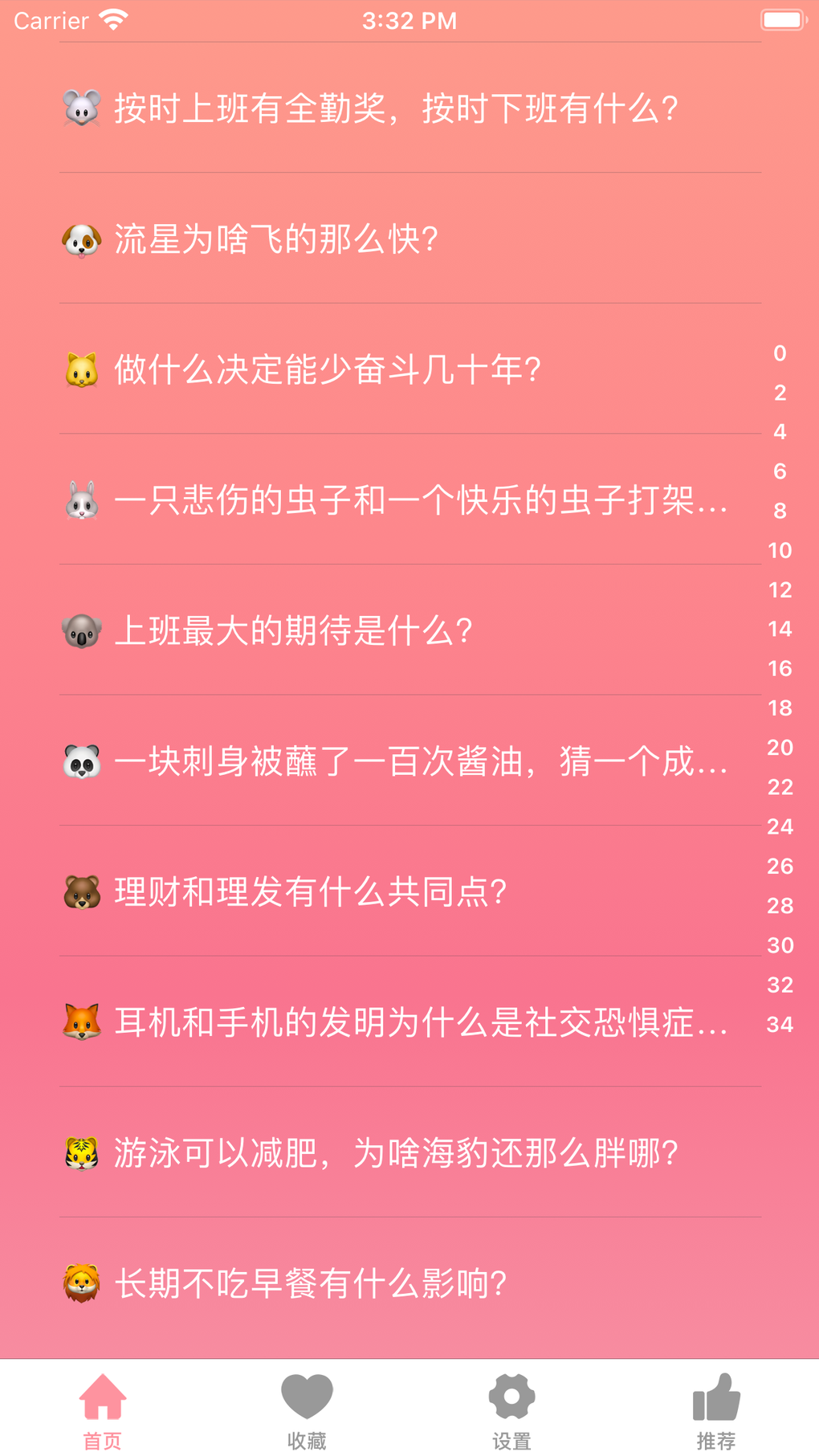Open the riddle 按时上班有全勤奖，按时下班有什么?
The image size is (819, 1456).
[x=397, y=108]
